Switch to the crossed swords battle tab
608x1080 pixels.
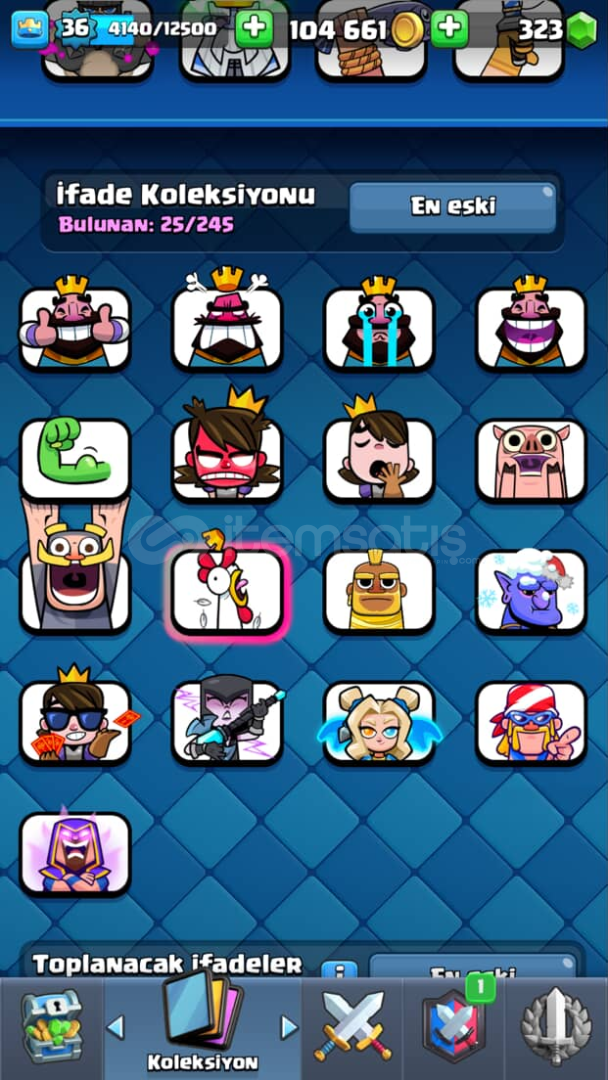[x=352, y=1026]
